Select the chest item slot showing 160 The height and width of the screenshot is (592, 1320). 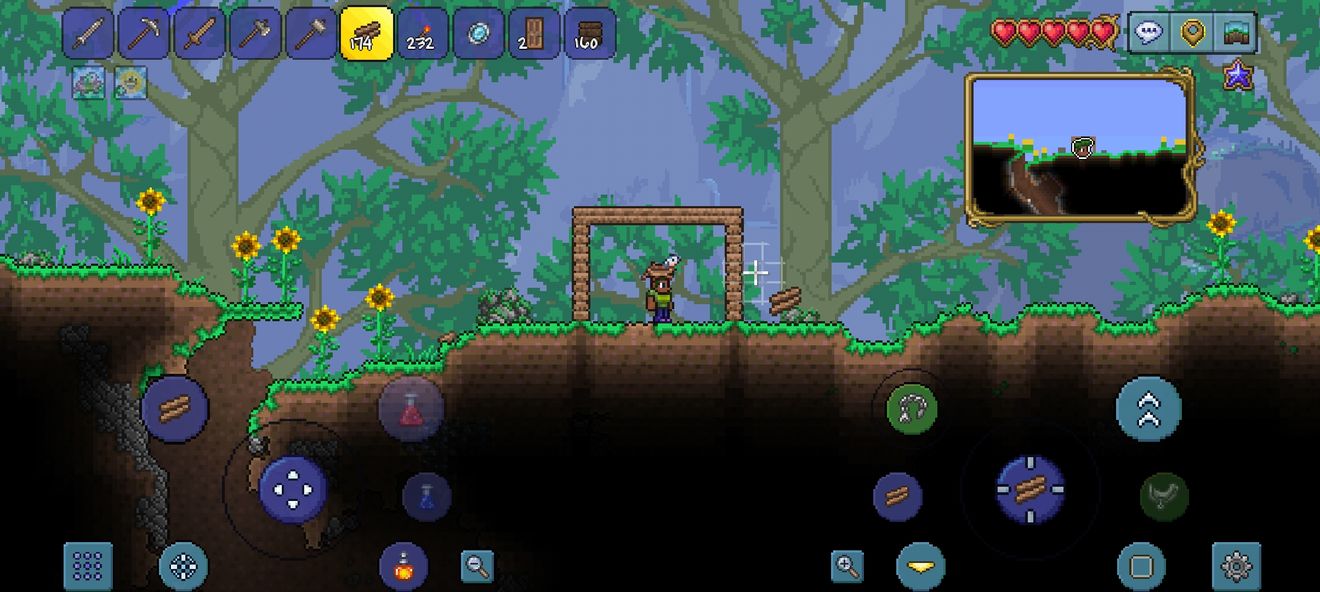pos(589,33)
